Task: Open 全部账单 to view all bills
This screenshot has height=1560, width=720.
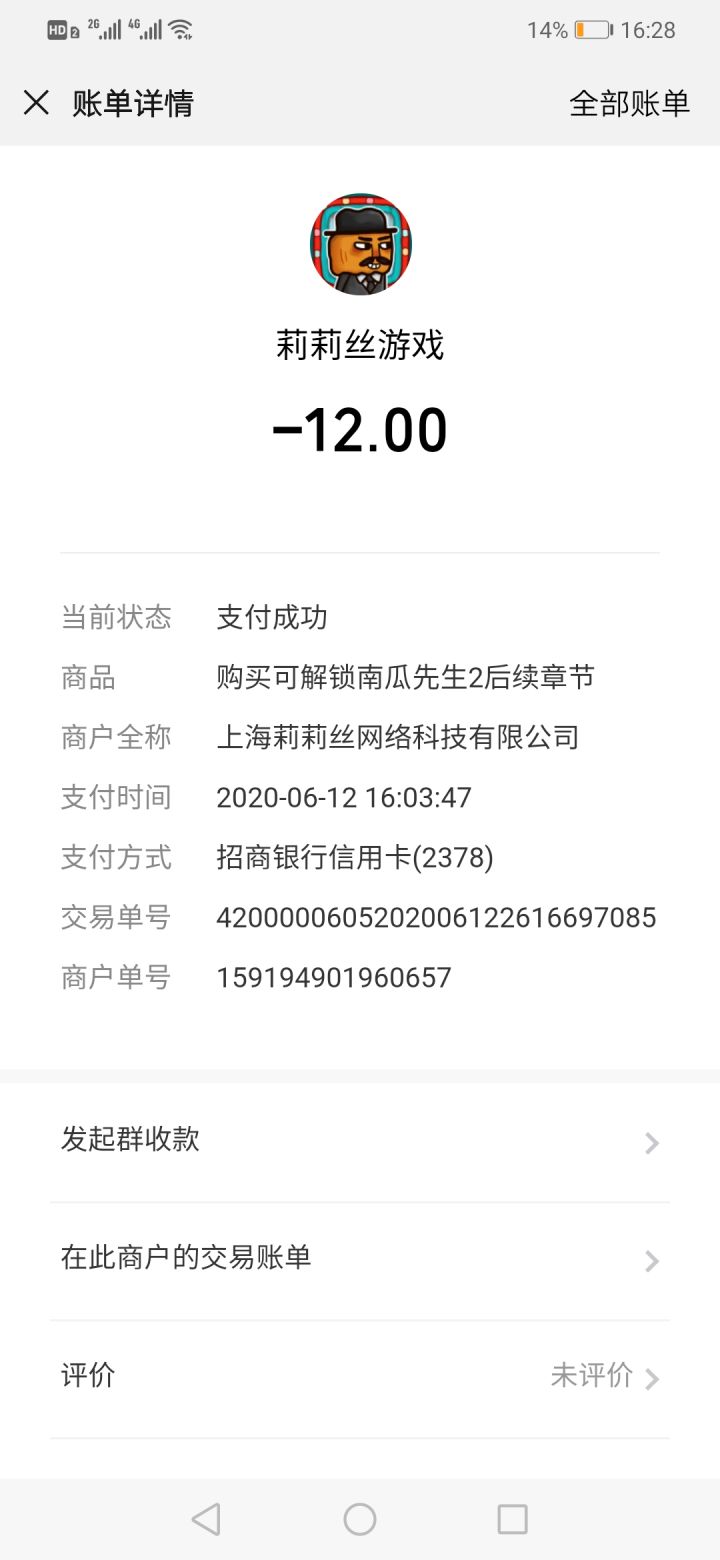Action: pyautogui.click(x=629, y=103)
